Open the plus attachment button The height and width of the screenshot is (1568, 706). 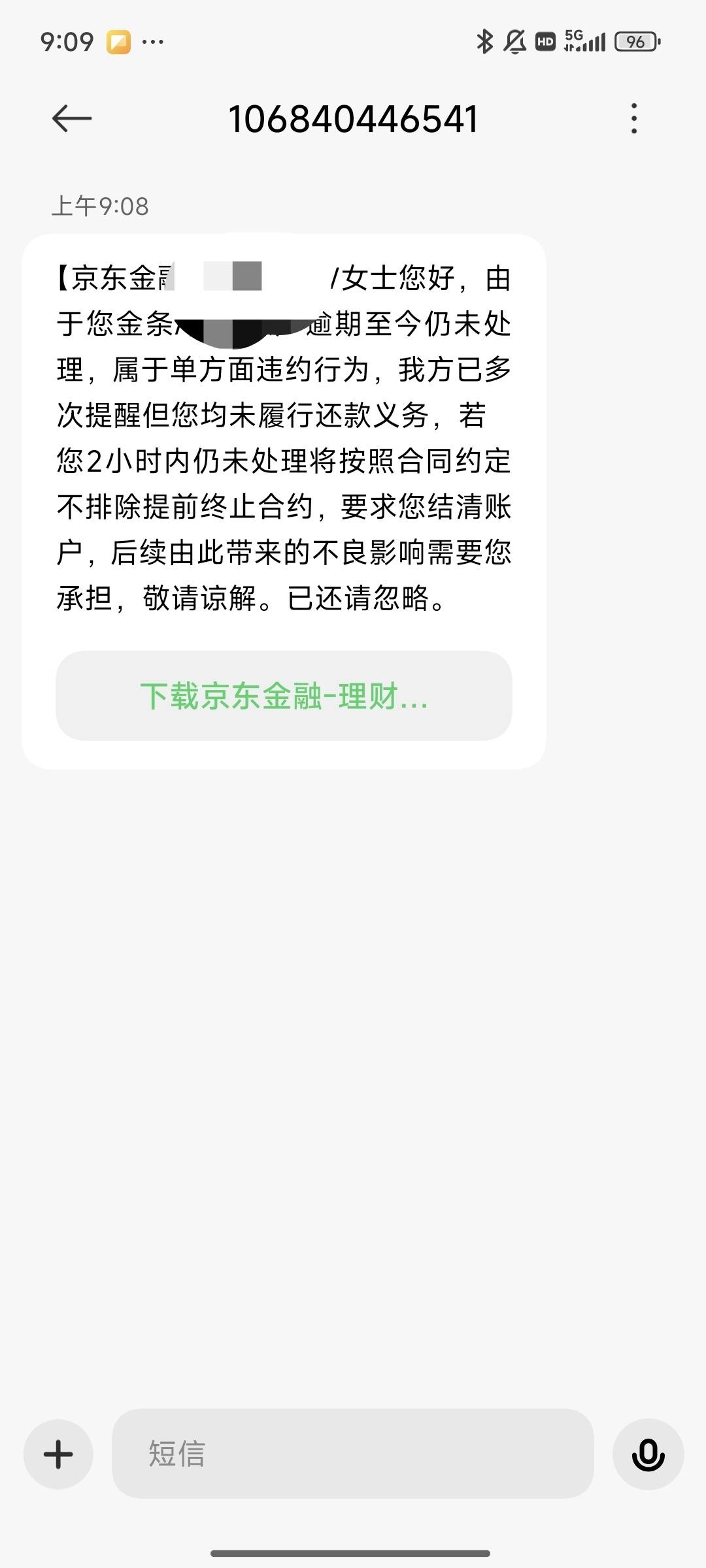point(58,1454)
